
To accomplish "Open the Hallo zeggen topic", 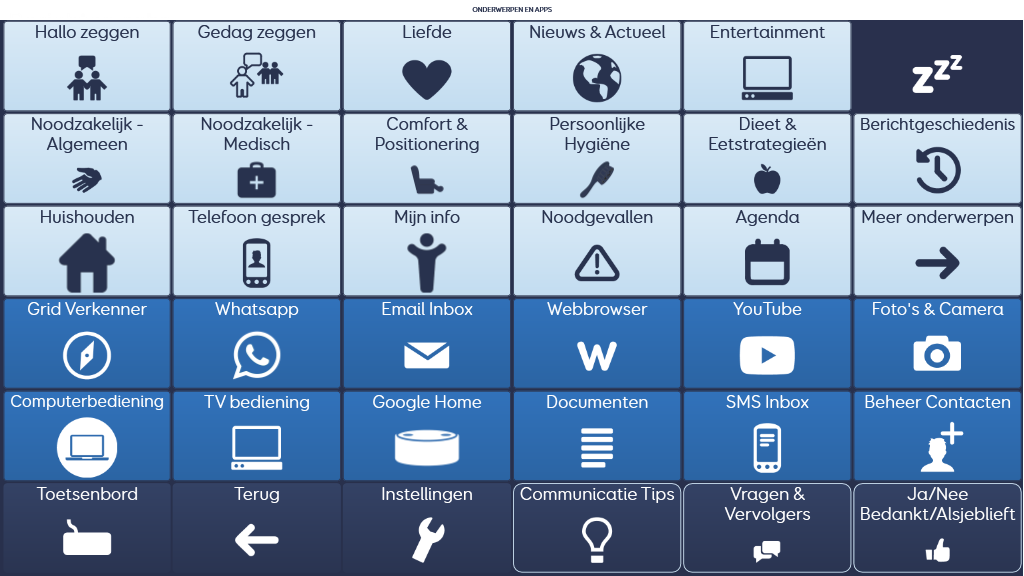I will click(87, 66).
